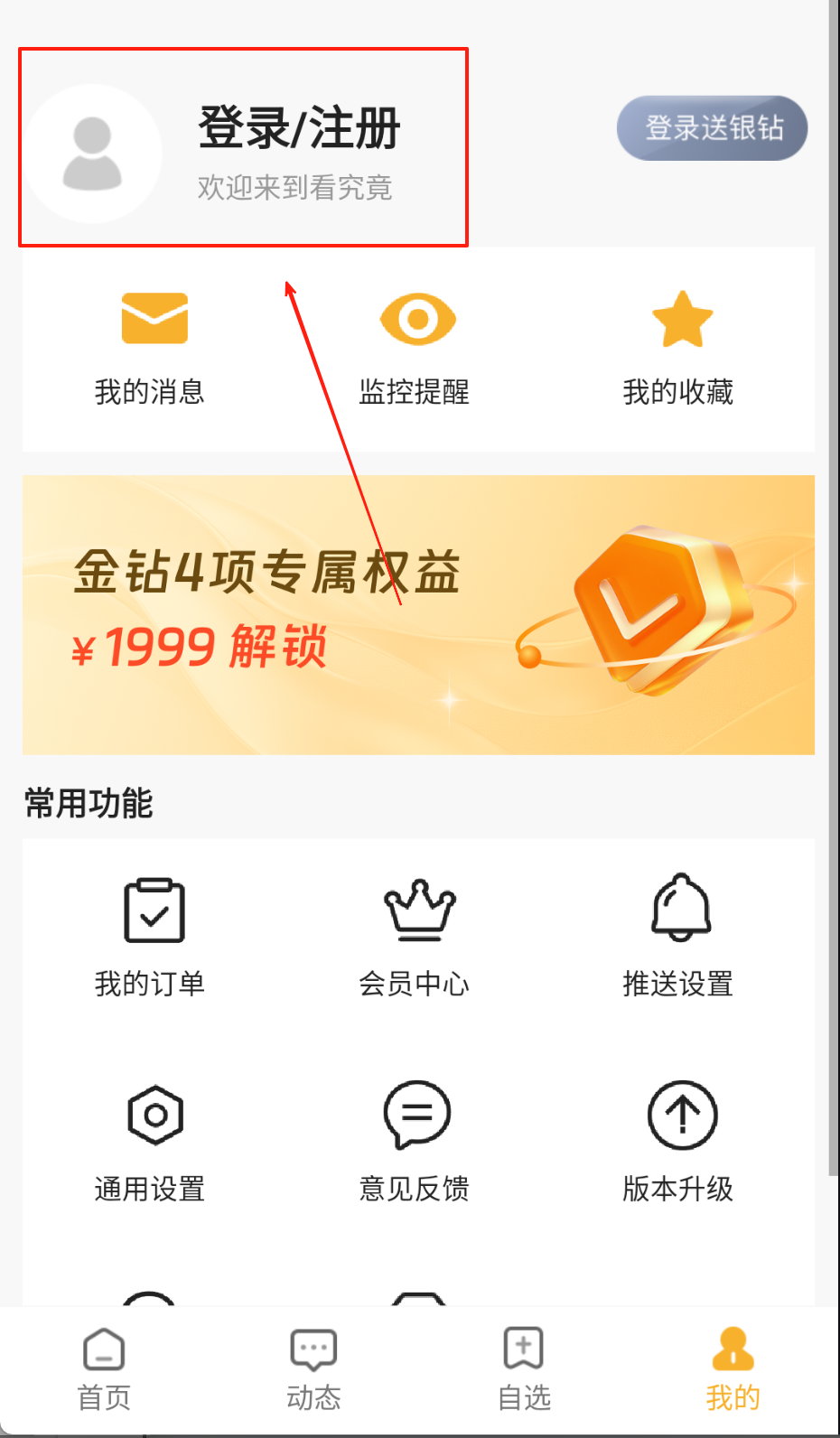Tap 登录/注册 to sign in

[x=298, y=129]
